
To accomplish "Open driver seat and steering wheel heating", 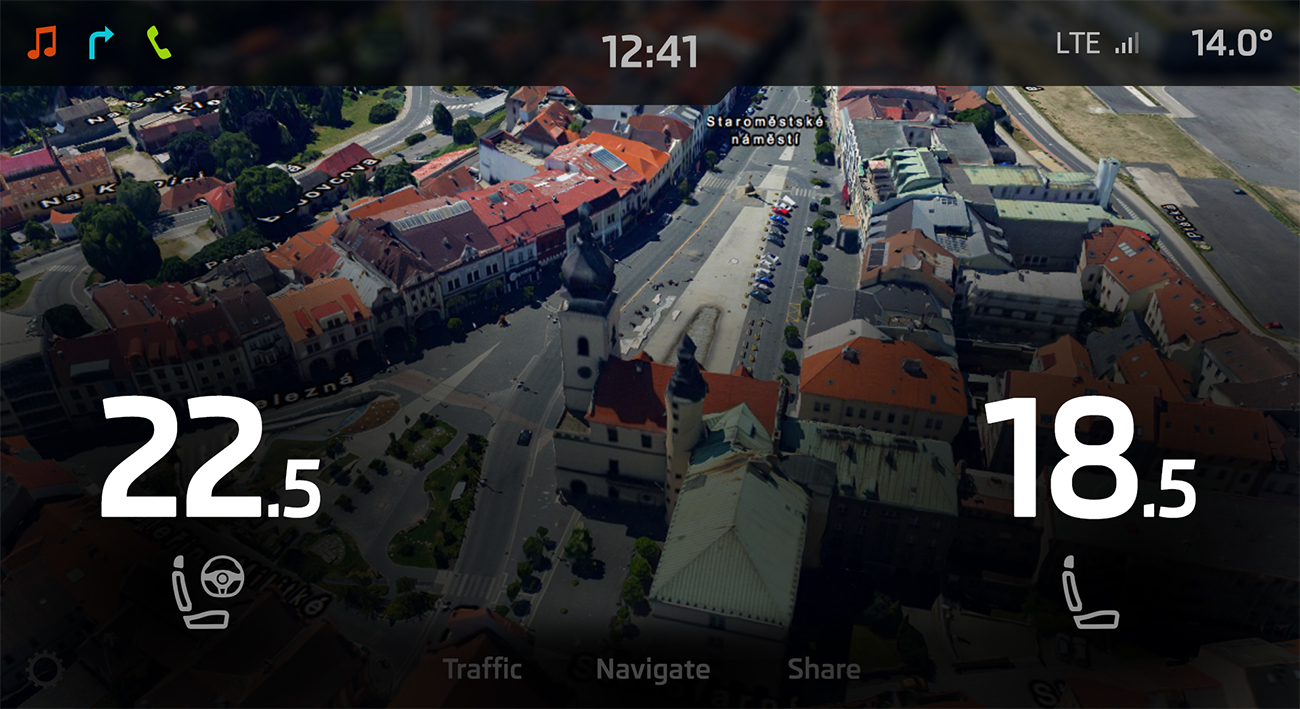I will (207, 590).
